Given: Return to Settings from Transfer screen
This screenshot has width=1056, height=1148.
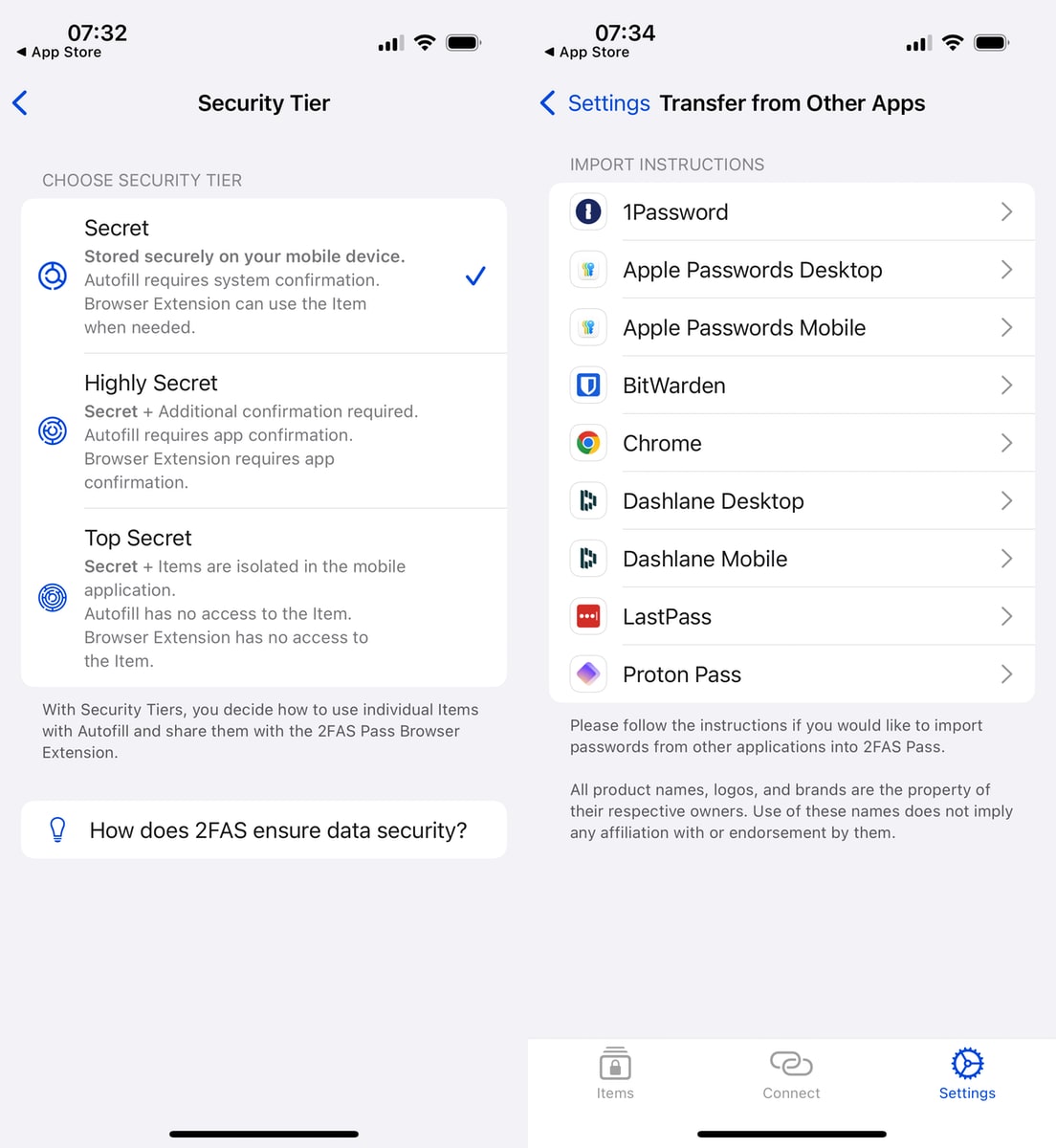Looking at the screenshot, I should 595,103.
